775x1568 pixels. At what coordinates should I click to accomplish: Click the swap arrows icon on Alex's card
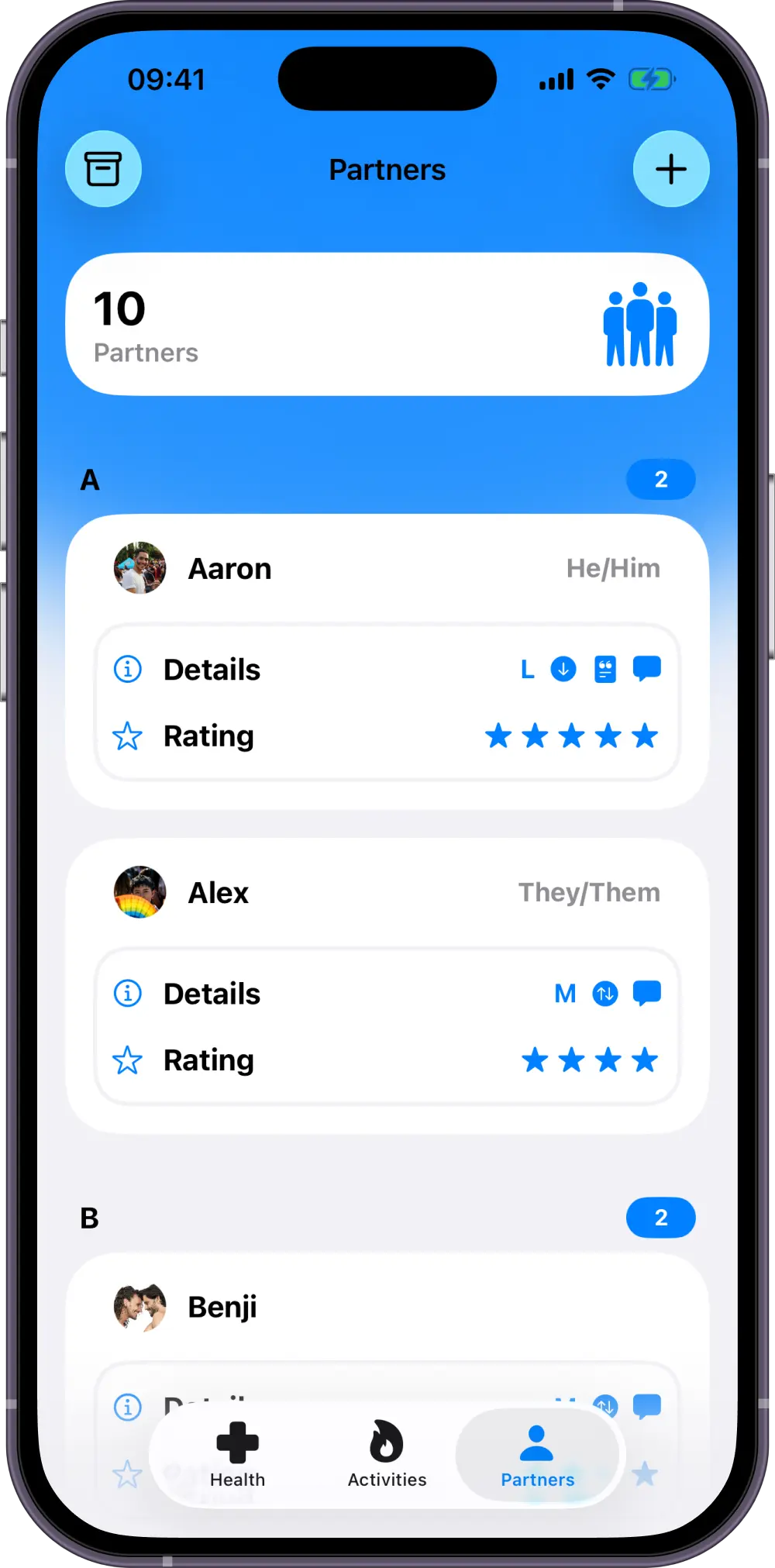tap(606, 993)
